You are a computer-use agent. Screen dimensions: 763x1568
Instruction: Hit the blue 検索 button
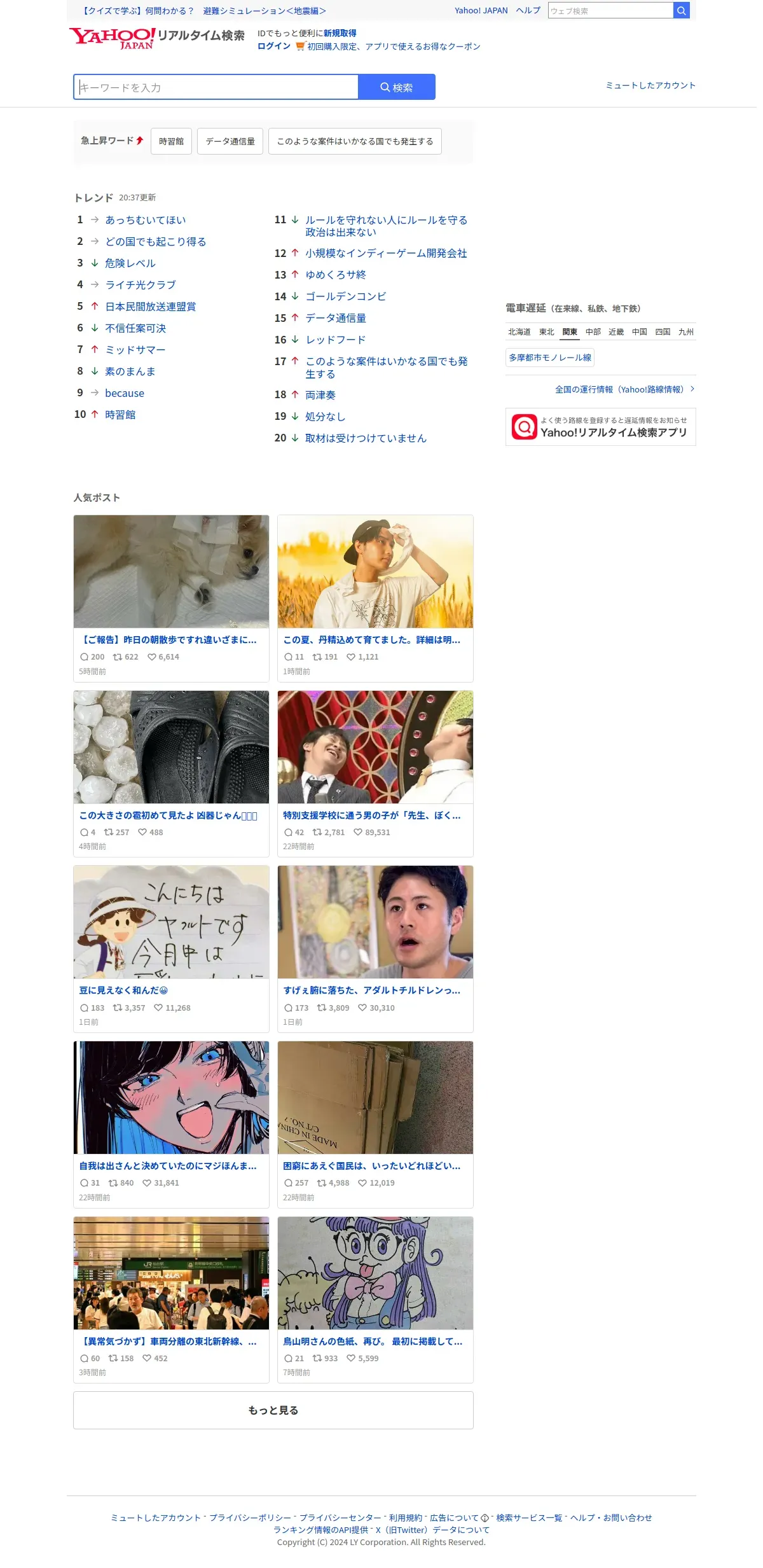(397, 87)
